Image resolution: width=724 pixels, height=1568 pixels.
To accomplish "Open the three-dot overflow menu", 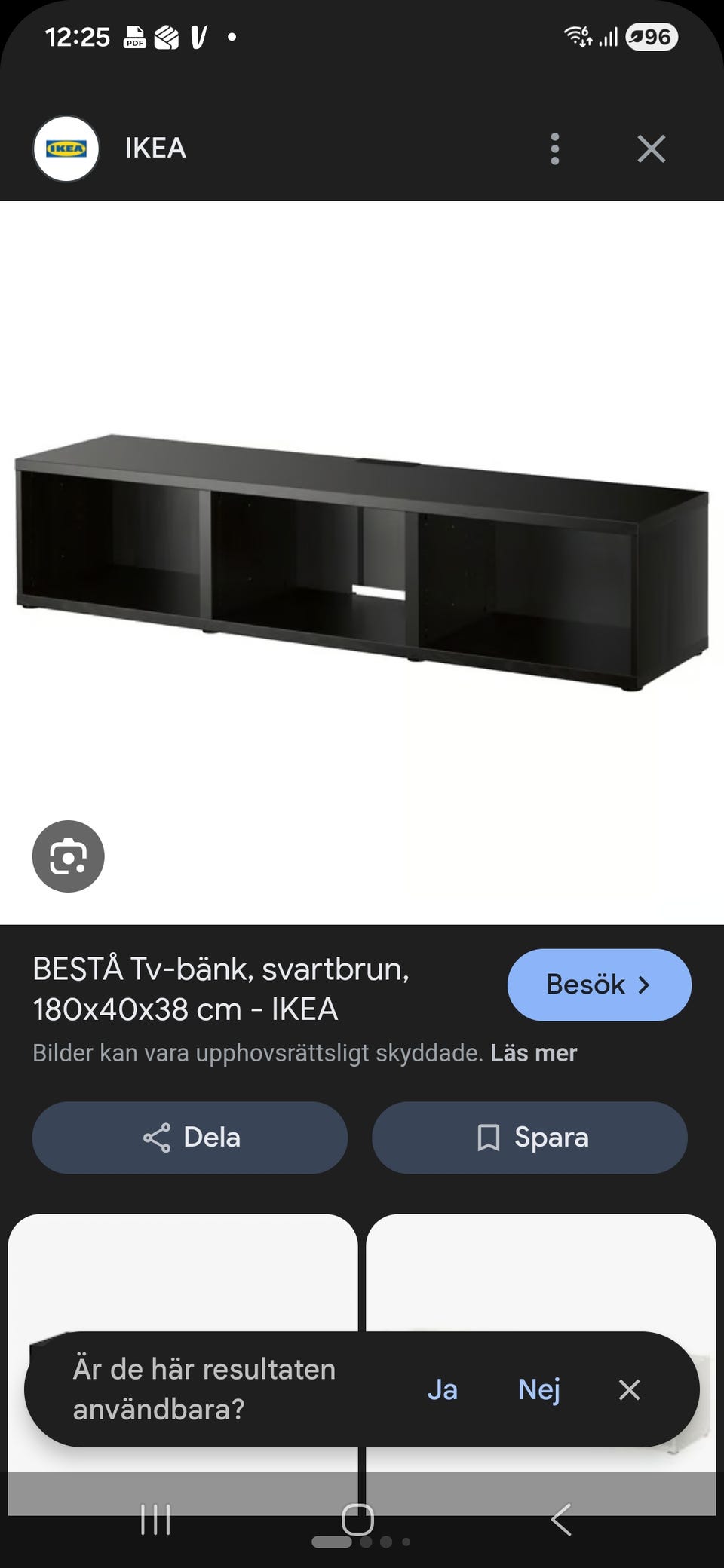I will [x=555, y=148].
